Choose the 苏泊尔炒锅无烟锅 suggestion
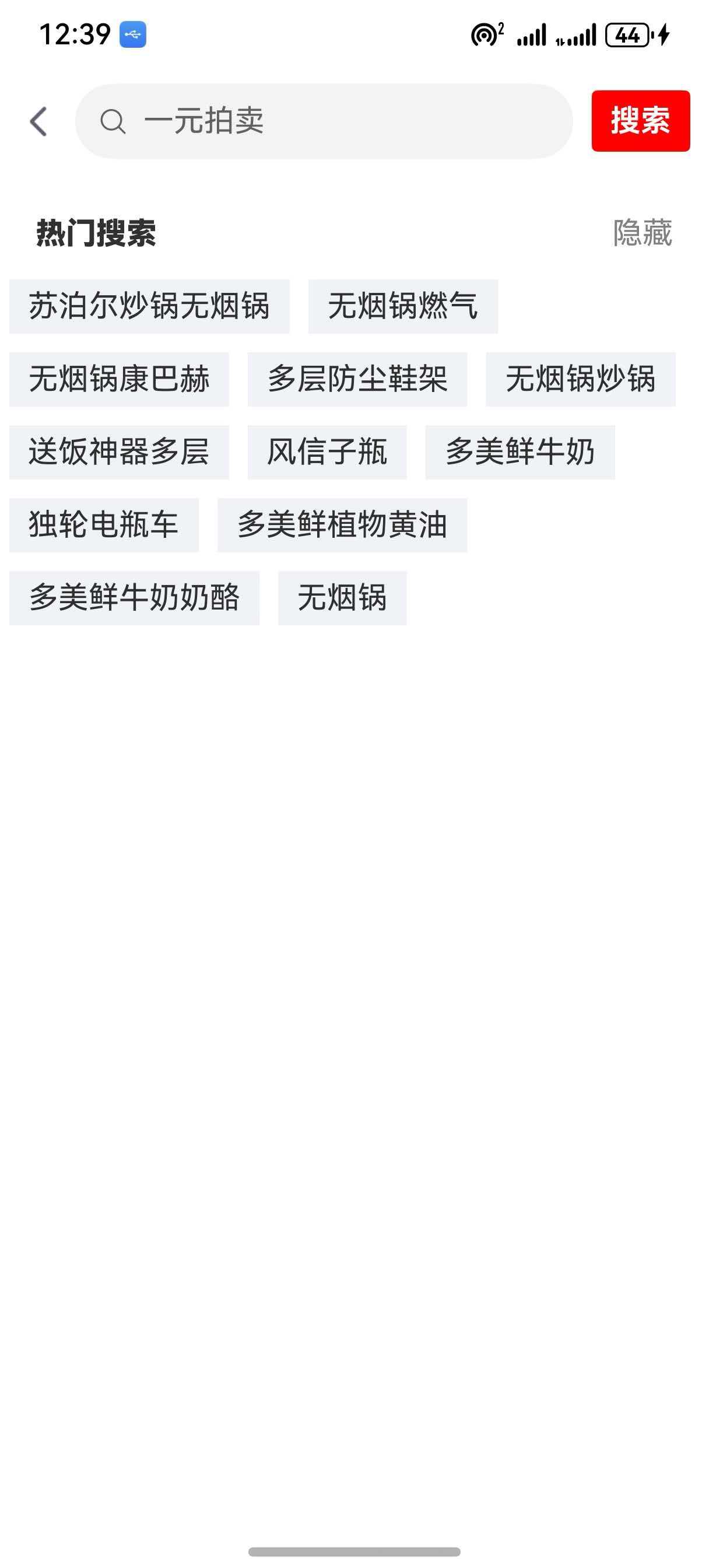The image size is (709, 1568). pos(149,306)
